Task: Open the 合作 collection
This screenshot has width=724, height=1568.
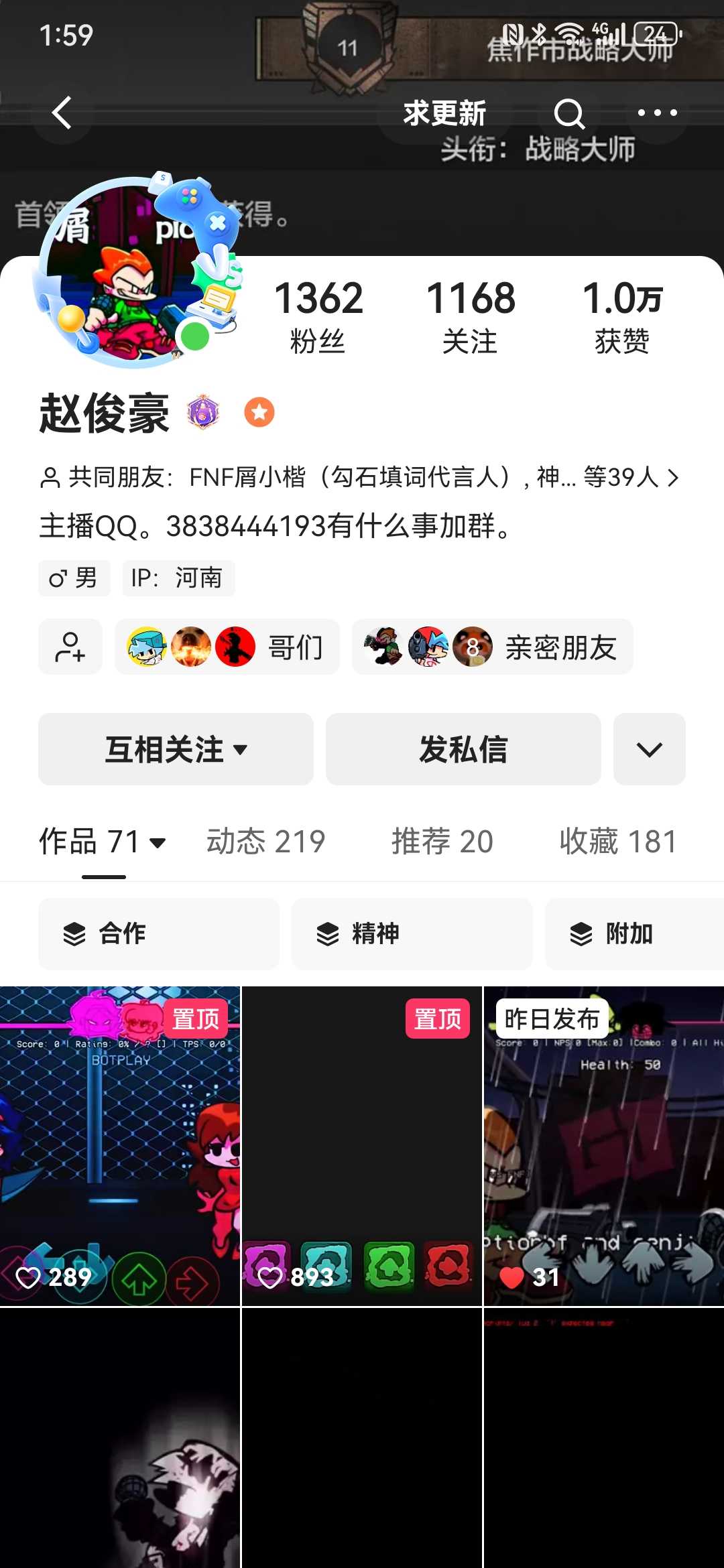Action: [x=159, y=933]
